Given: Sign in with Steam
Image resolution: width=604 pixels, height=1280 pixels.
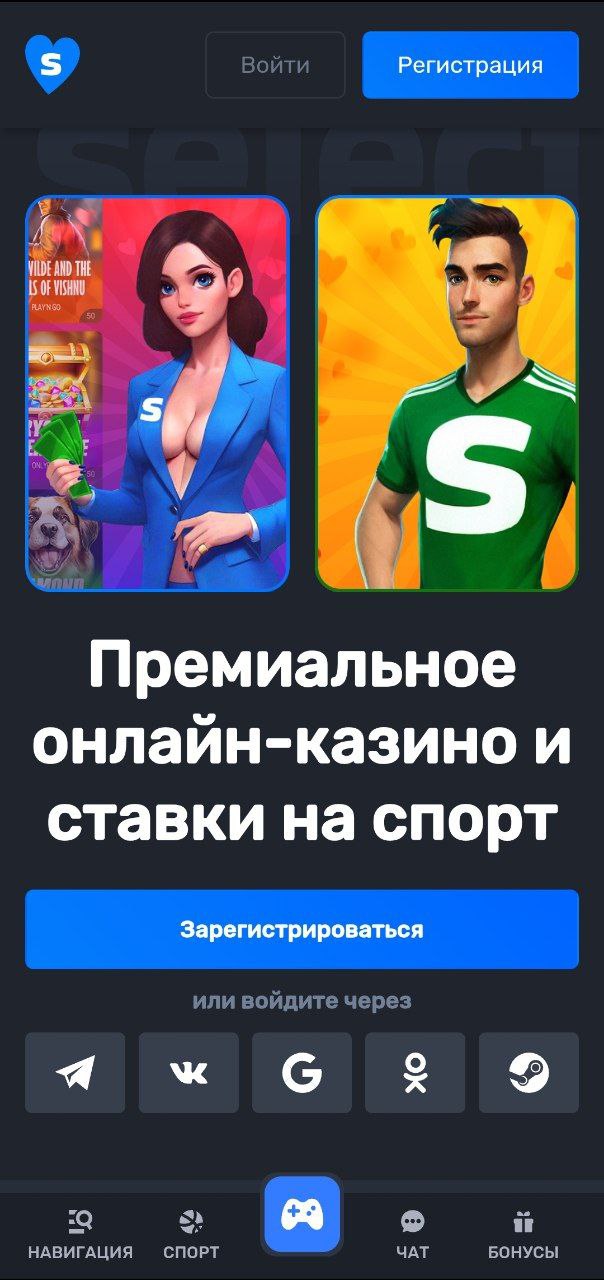Looking at the screenshot, I should pos(529,1073).
